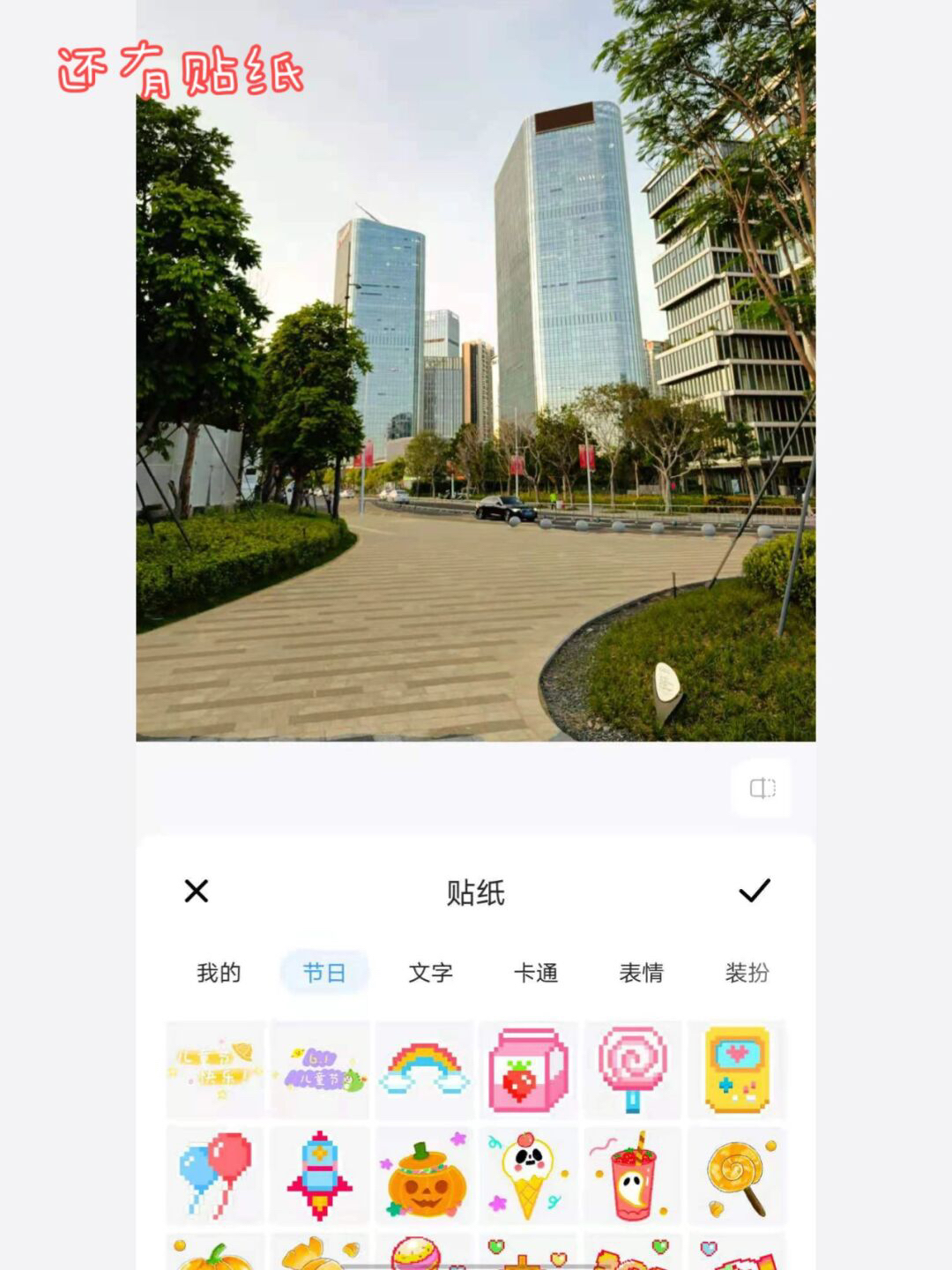Add the pixel rainbow sticker
The height and width of the screenshot is (1270, 952).
point(425,1070)
